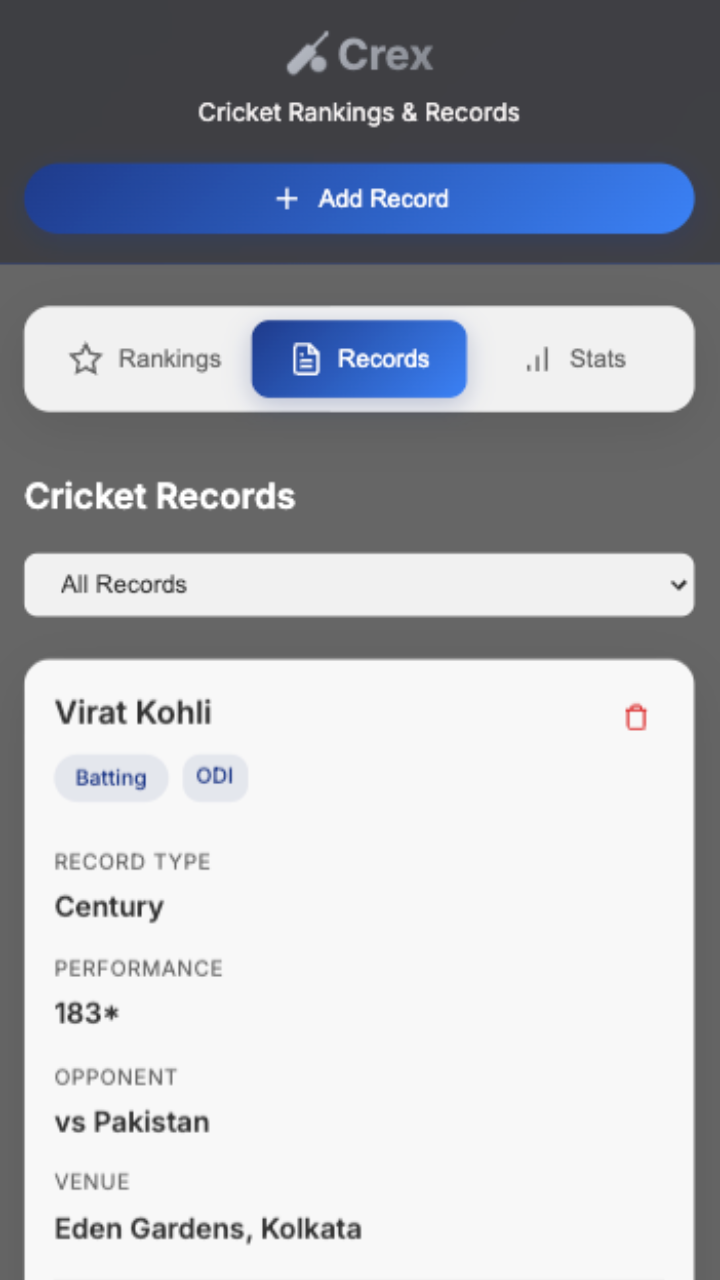
Task: Switch to the Rankings tab
Action: [x=145, y=359]
